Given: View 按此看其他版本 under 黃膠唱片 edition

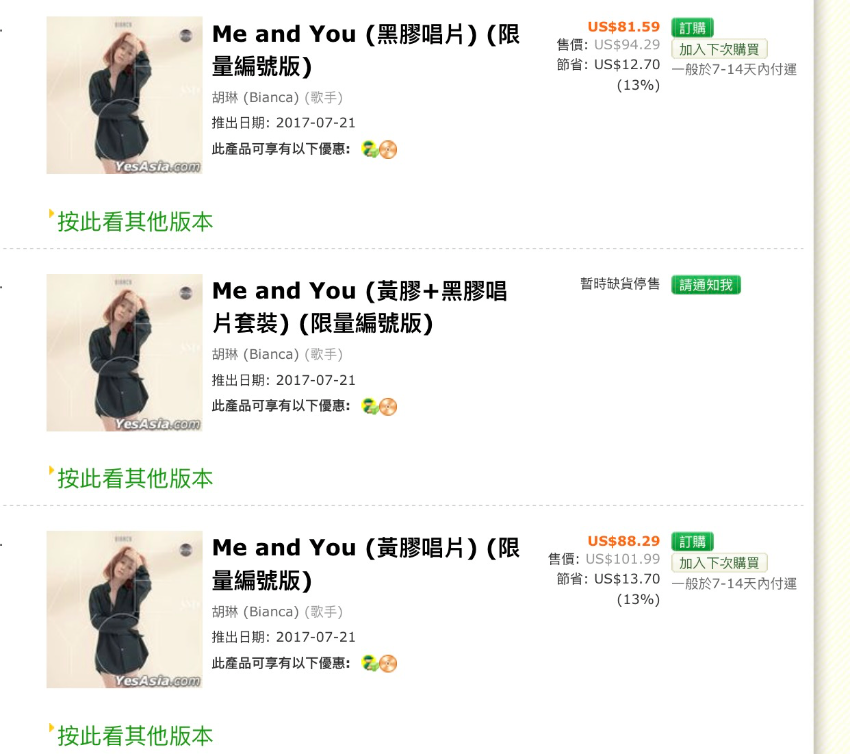Looking at the screenshot, I should click(135, 736).
